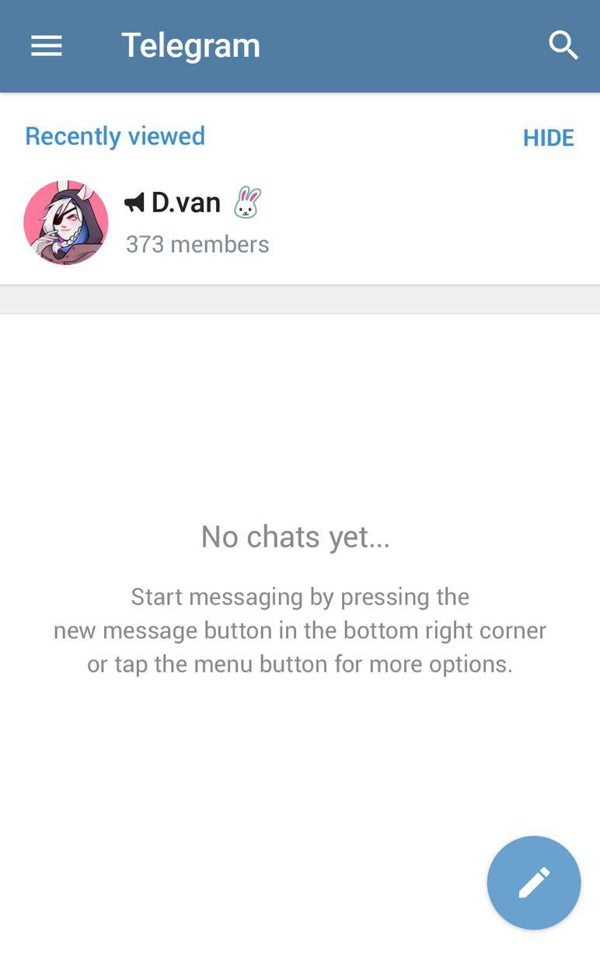Image resolution: width=600 pixels, height=953 pixels.
Task: Compose a new message
Action: coord(533,882)
